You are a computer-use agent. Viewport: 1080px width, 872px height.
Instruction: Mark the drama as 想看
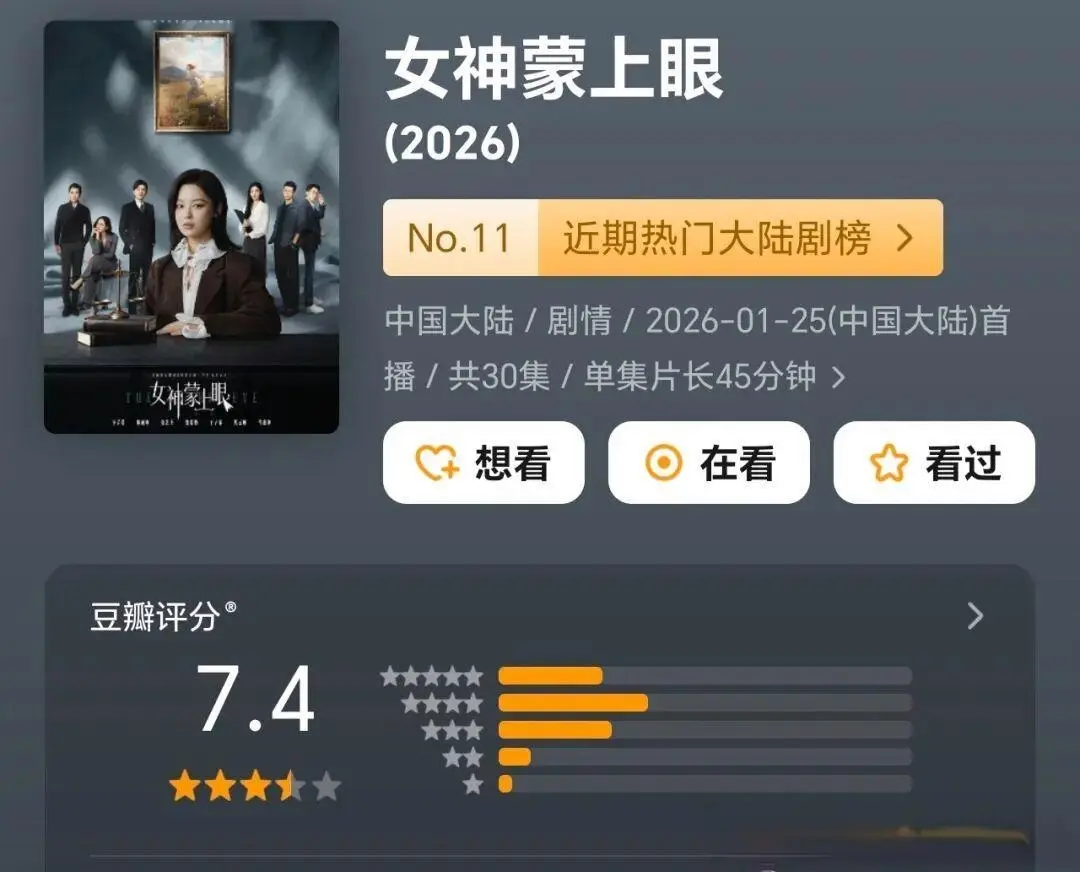[x=483, y=462]
